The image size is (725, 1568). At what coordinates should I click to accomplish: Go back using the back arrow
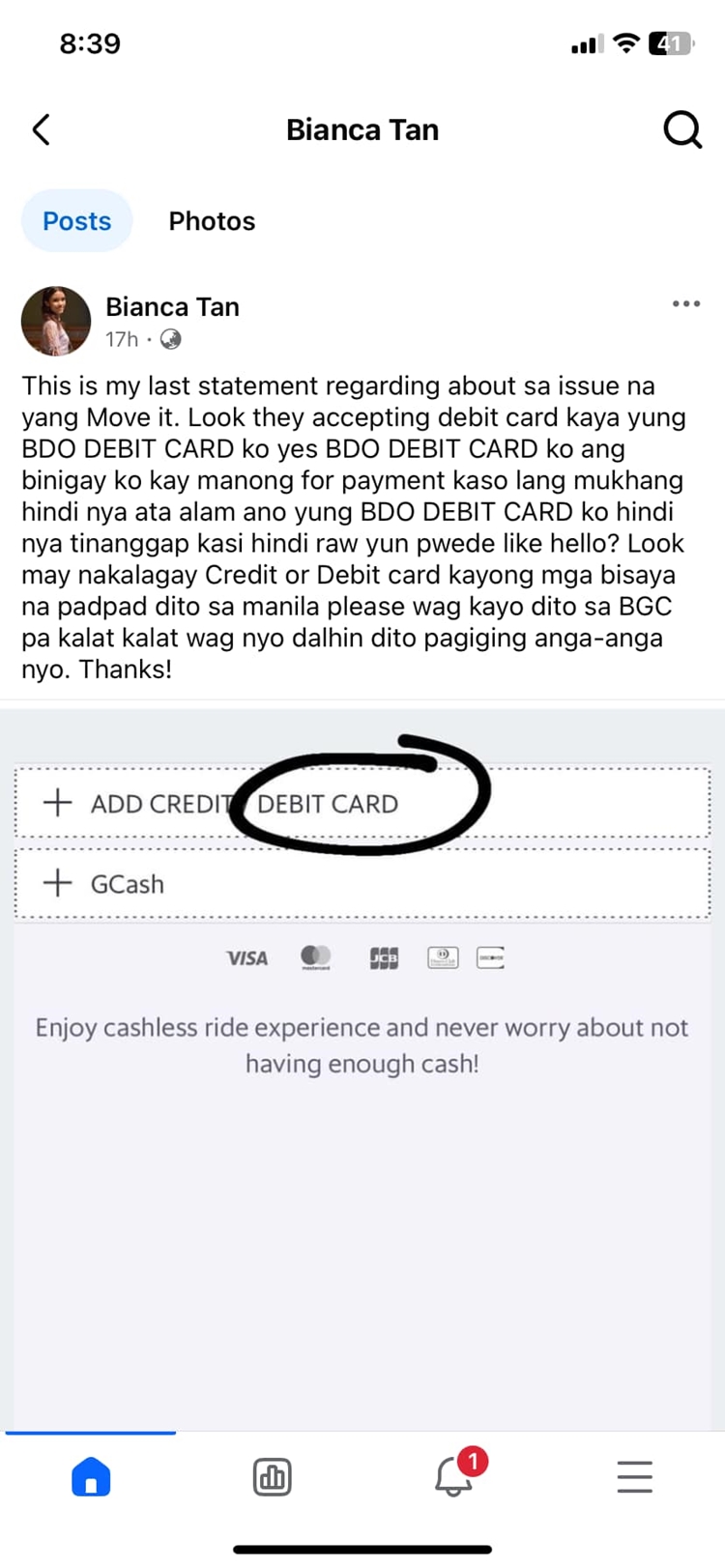pos(41,129)
